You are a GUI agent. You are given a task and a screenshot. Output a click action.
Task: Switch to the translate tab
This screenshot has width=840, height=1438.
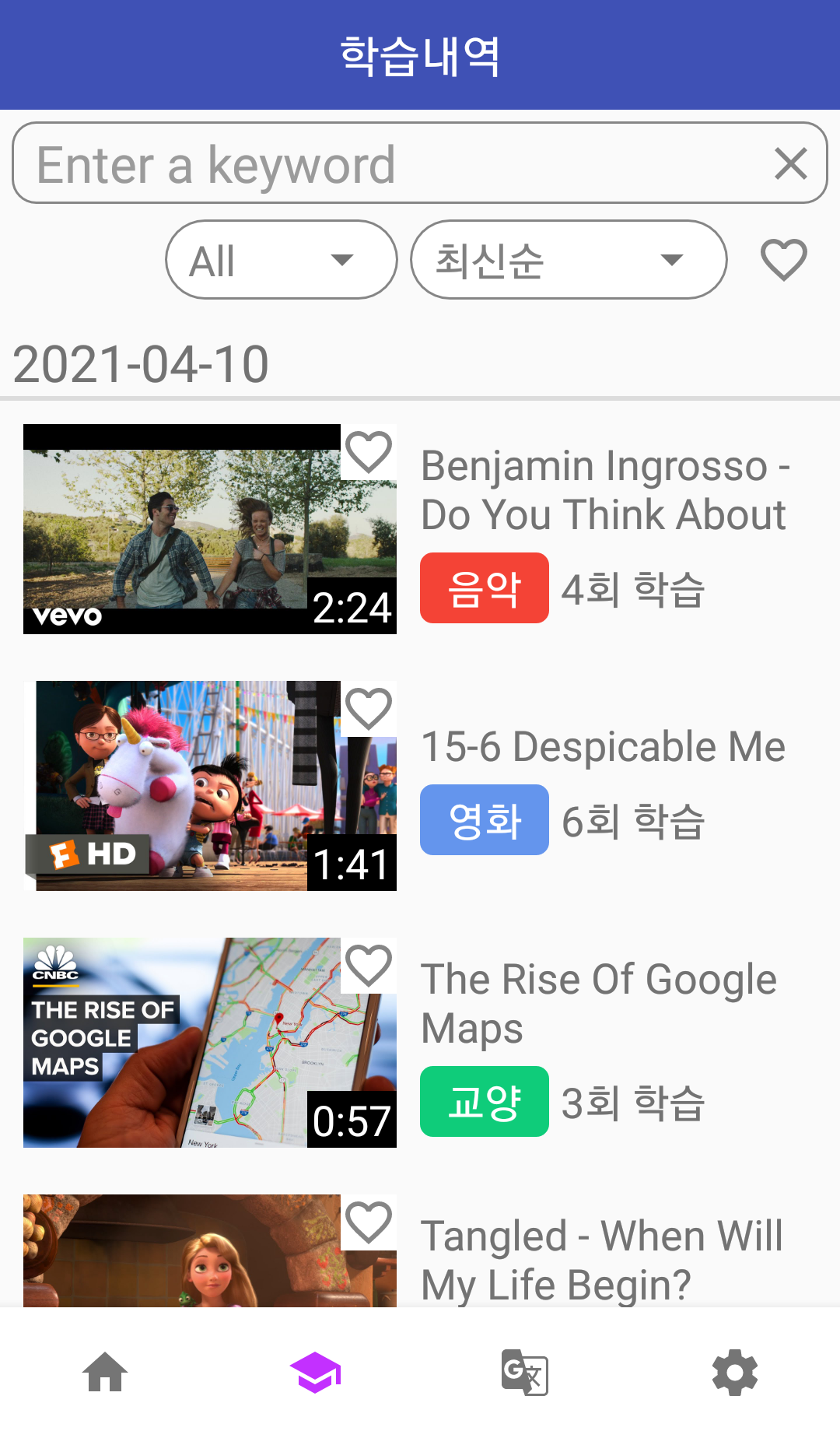pyautogui.click(x=525, y=1373)
